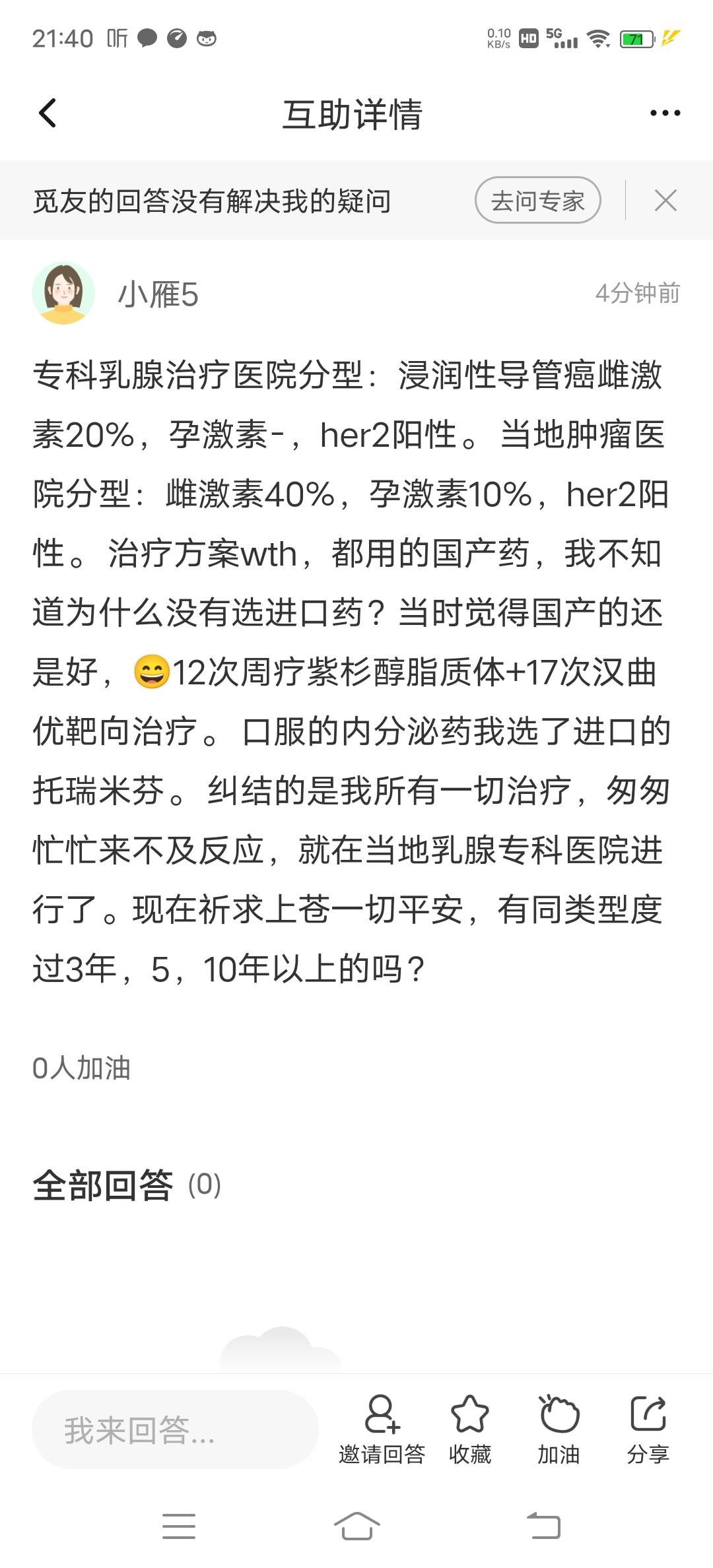Select the 互助详情 title bar
Screen dimensions: 713x1568
(355, 114)
